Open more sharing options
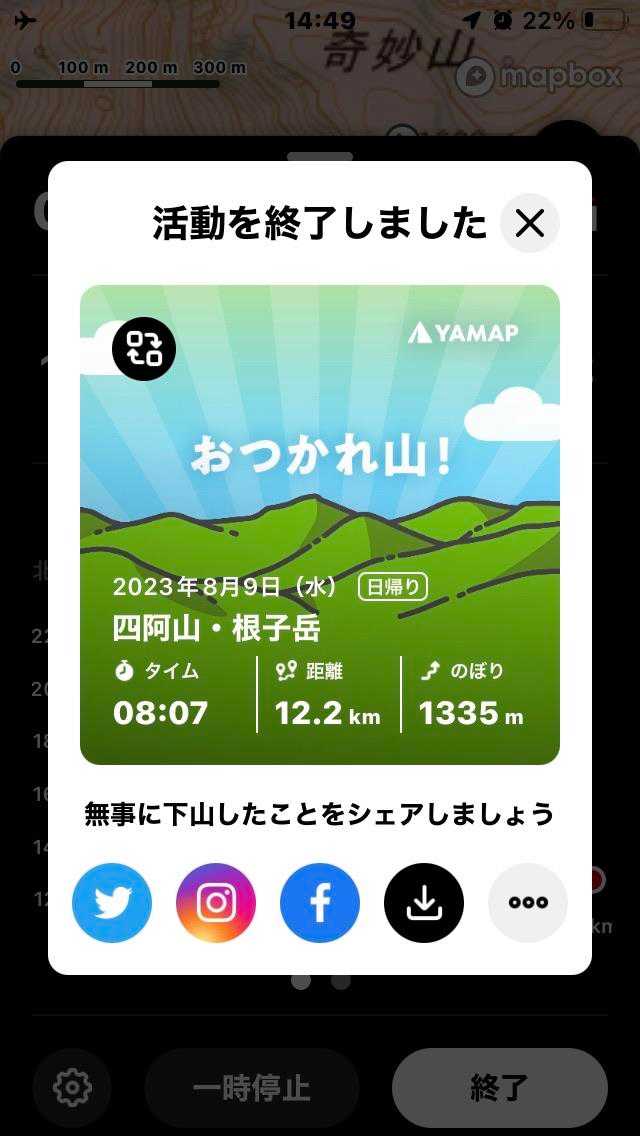This screenshot has width=640, height=1136. pyautogui.click(x=528, y=903)
